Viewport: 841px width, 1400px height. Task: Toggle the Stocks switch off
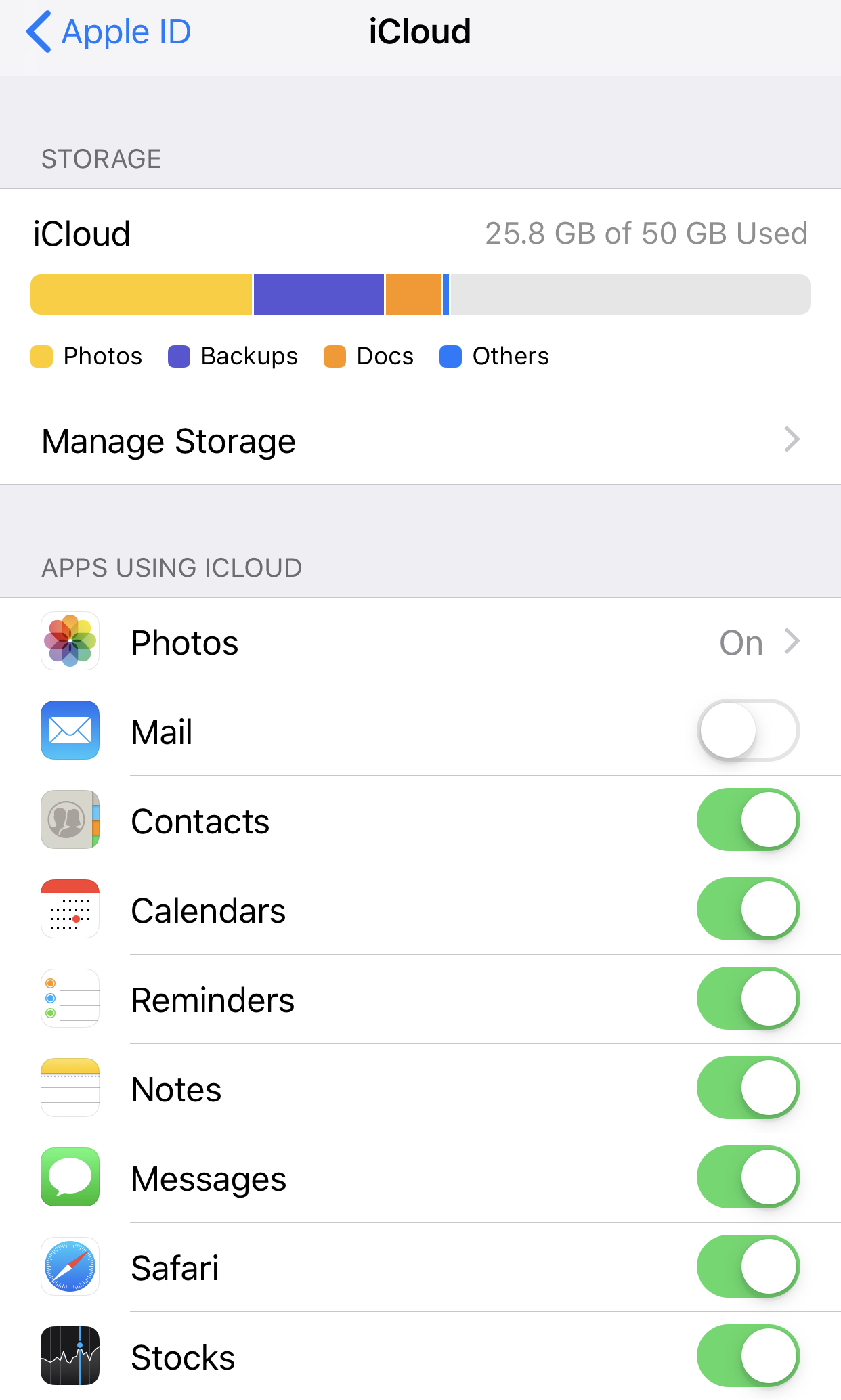click(748, 1356)
